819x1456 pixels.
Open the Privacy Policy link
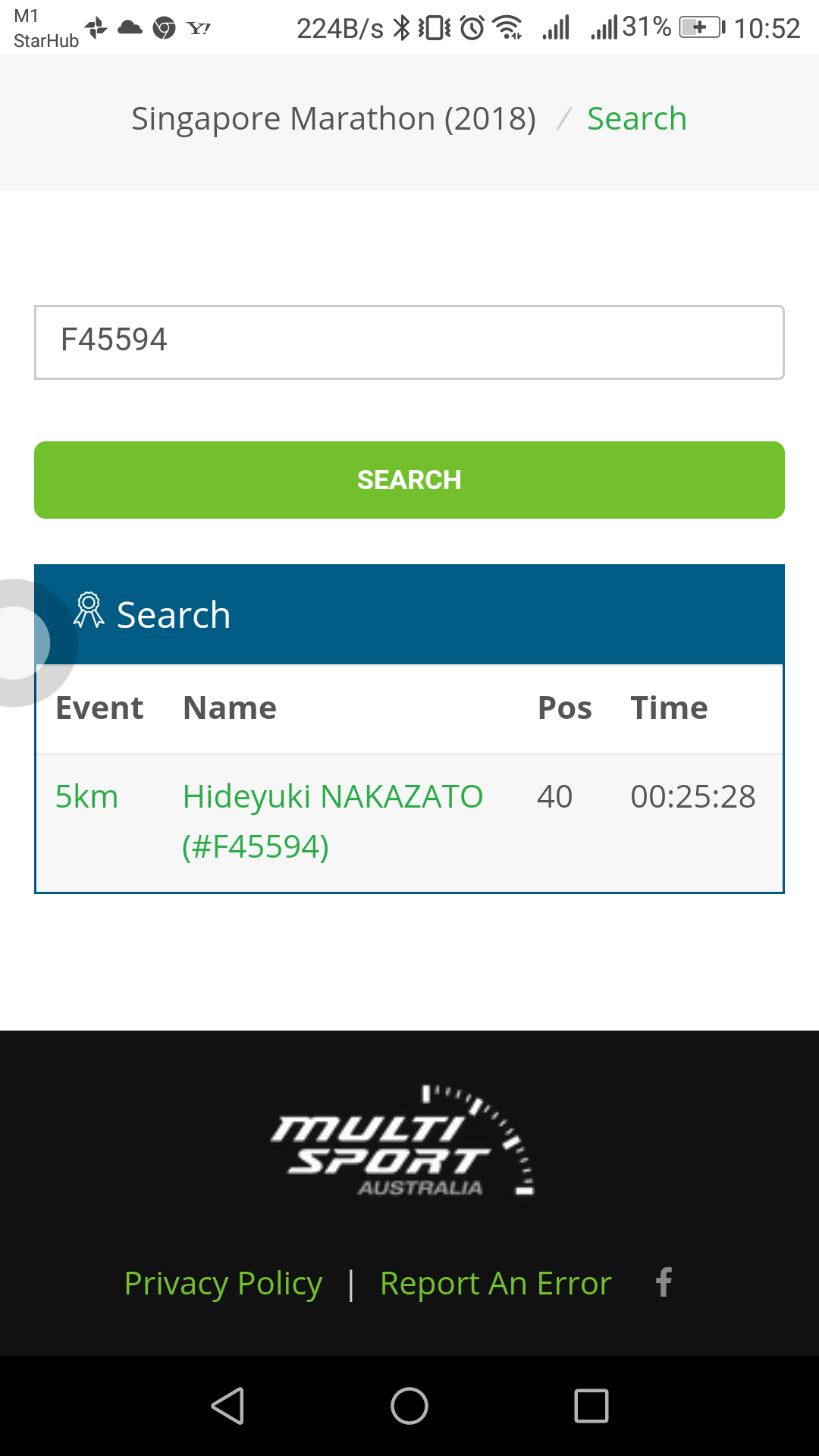223,1283
